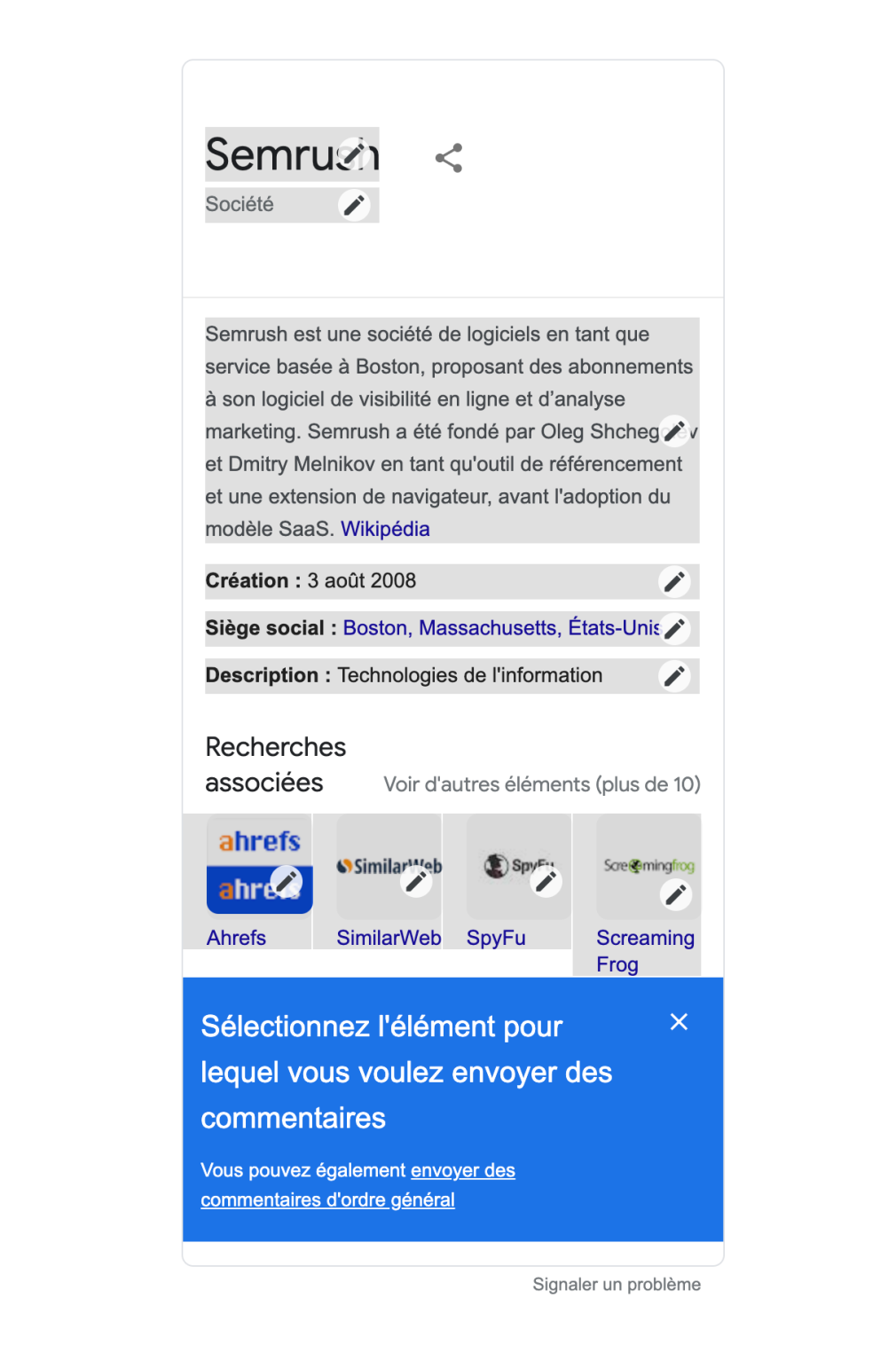896x1345 pixels.
Task: Click the edit icon on the Description row
Action: [675, 675]
